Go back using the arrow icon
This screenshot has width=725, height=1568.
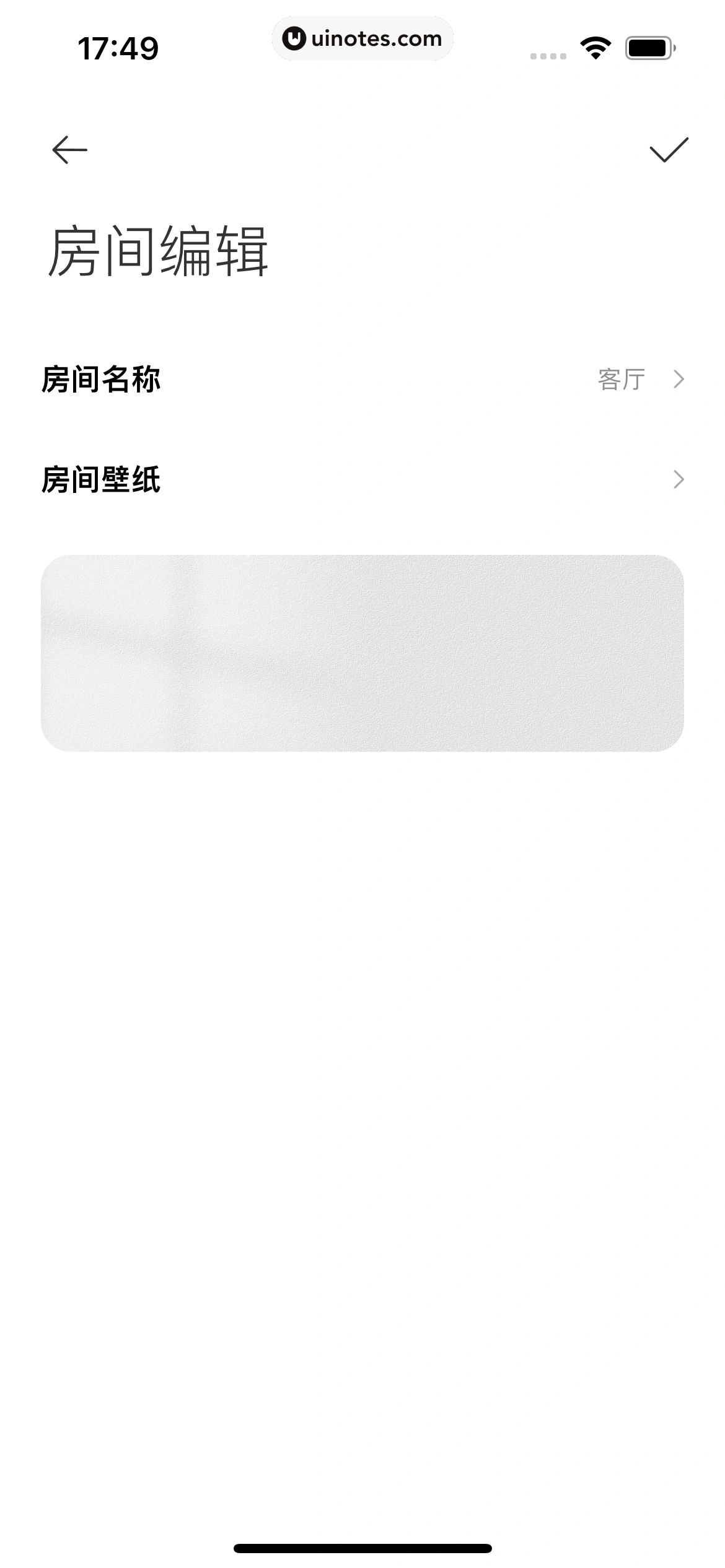point(69,150)
